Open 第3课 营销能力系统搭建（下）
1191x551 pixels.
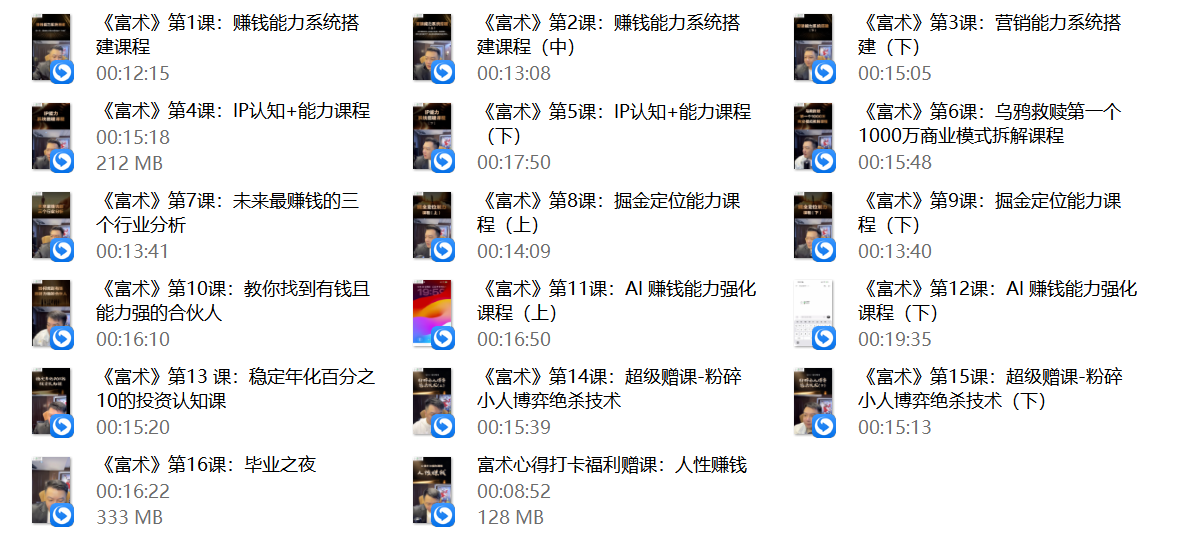[x=990, y=34]
